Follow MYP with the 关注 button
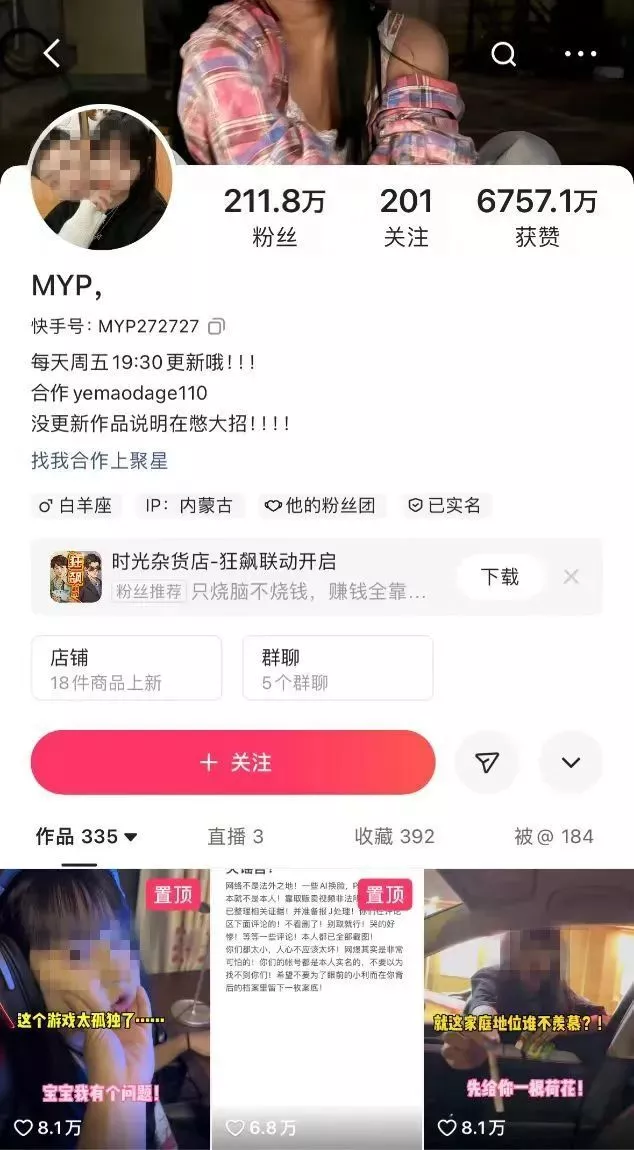634x1150 pixels. point(233,762)
